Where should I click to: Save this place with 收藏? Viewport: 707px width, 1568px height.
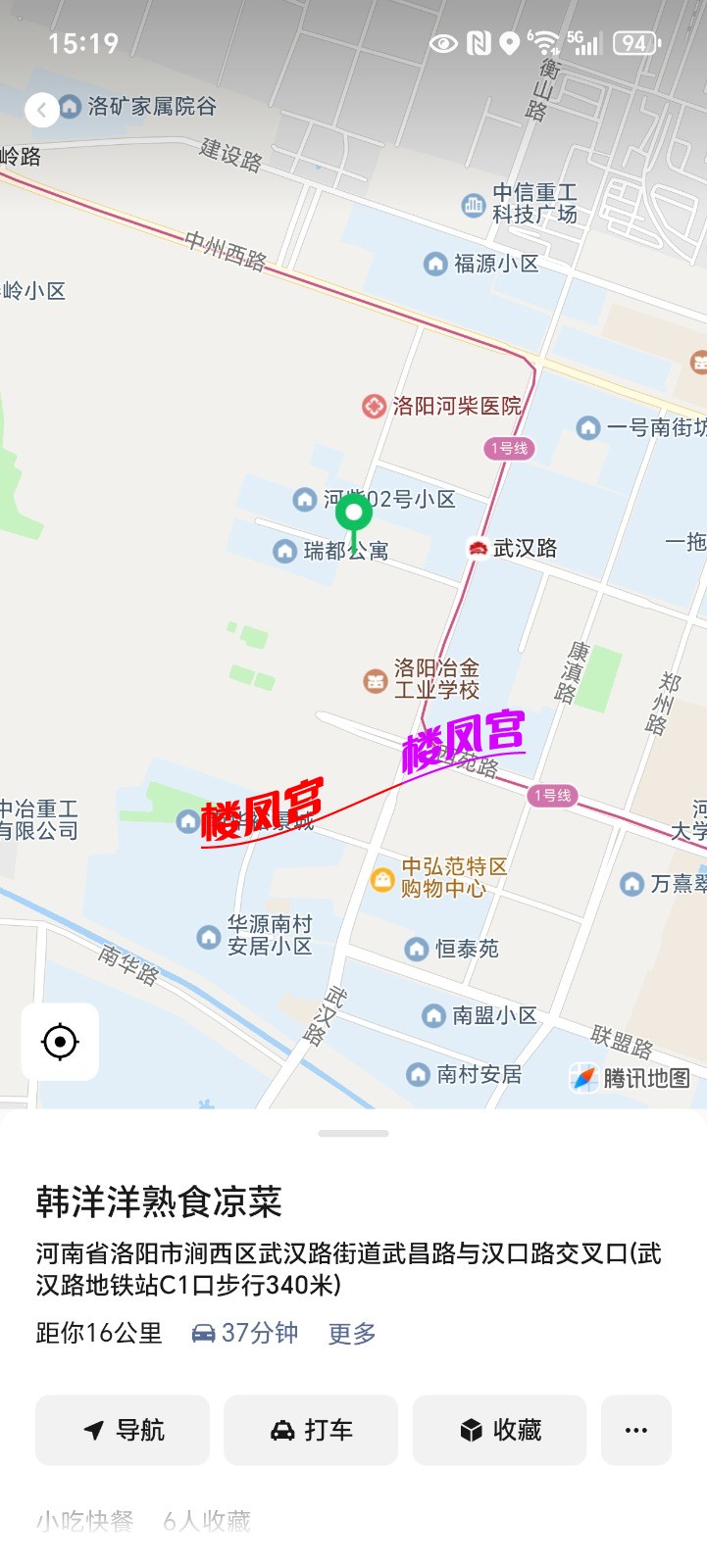(x=499, y=1430)
